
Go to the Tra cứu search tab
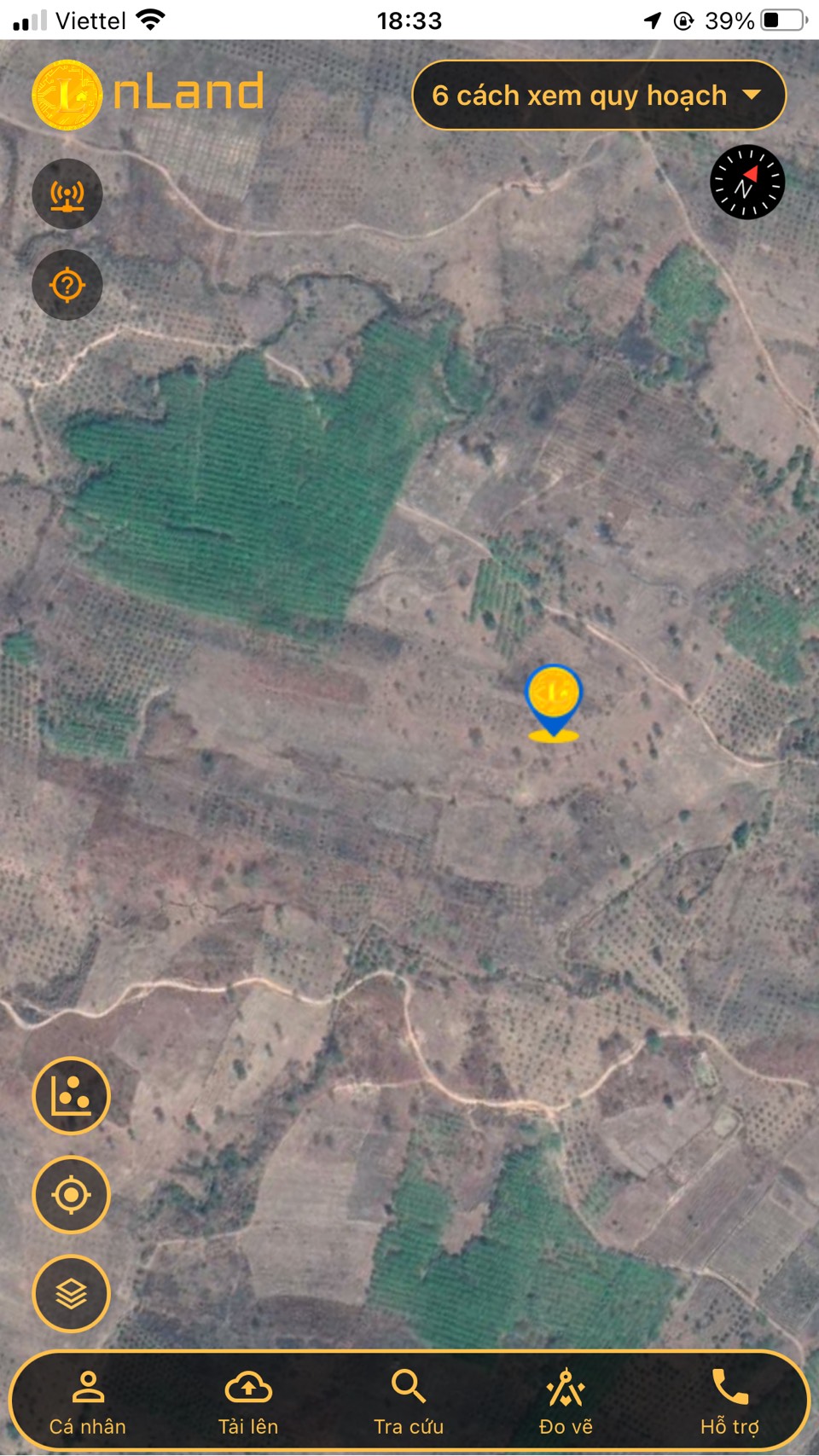pos(409,1403)
